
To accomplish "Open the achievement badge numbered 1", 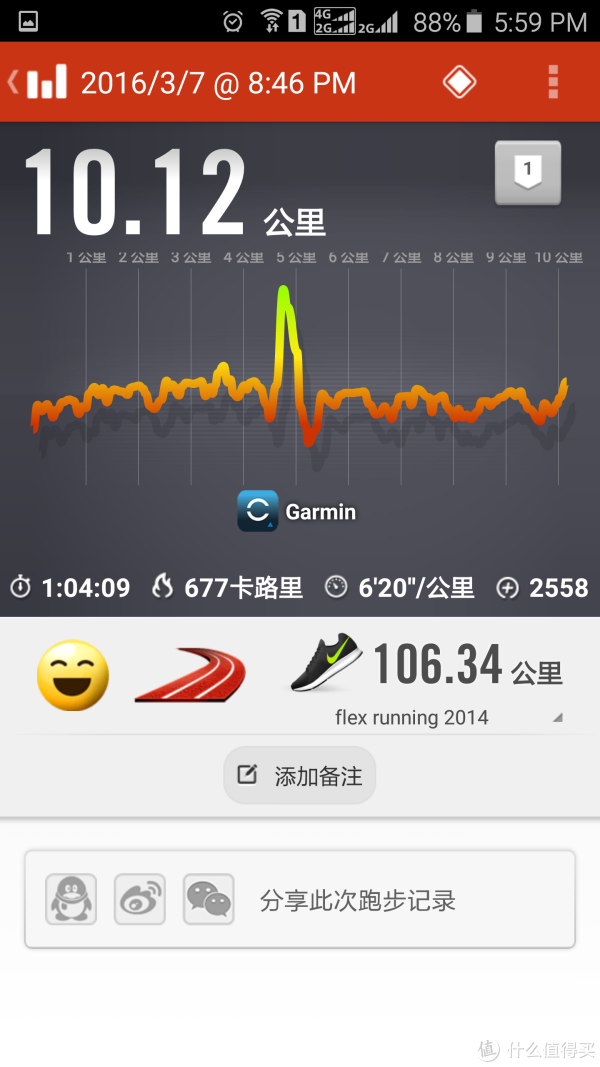I will [x=528, y=172].
